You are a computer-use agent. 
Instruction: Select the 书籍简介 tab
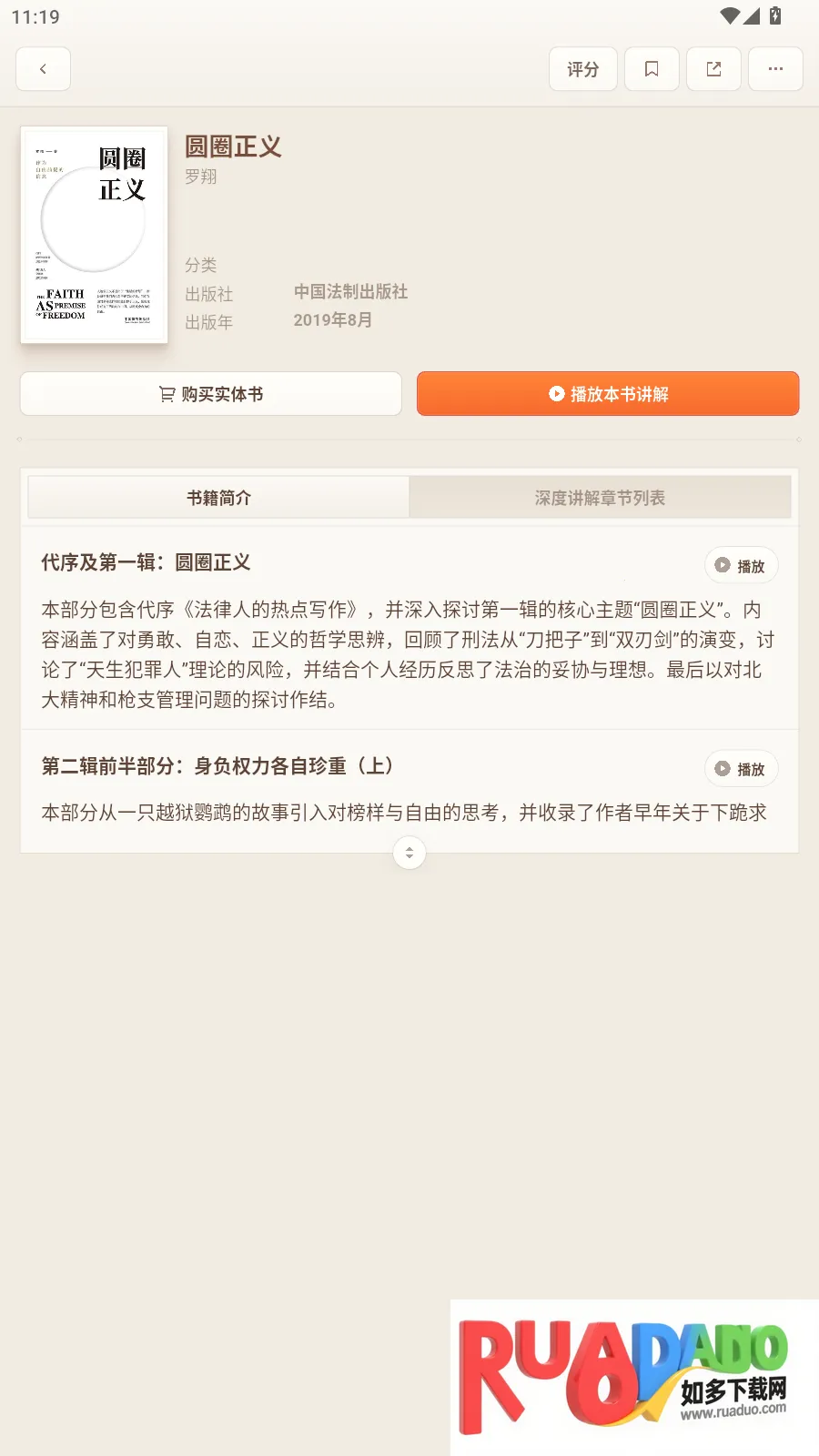click(217, 497)
